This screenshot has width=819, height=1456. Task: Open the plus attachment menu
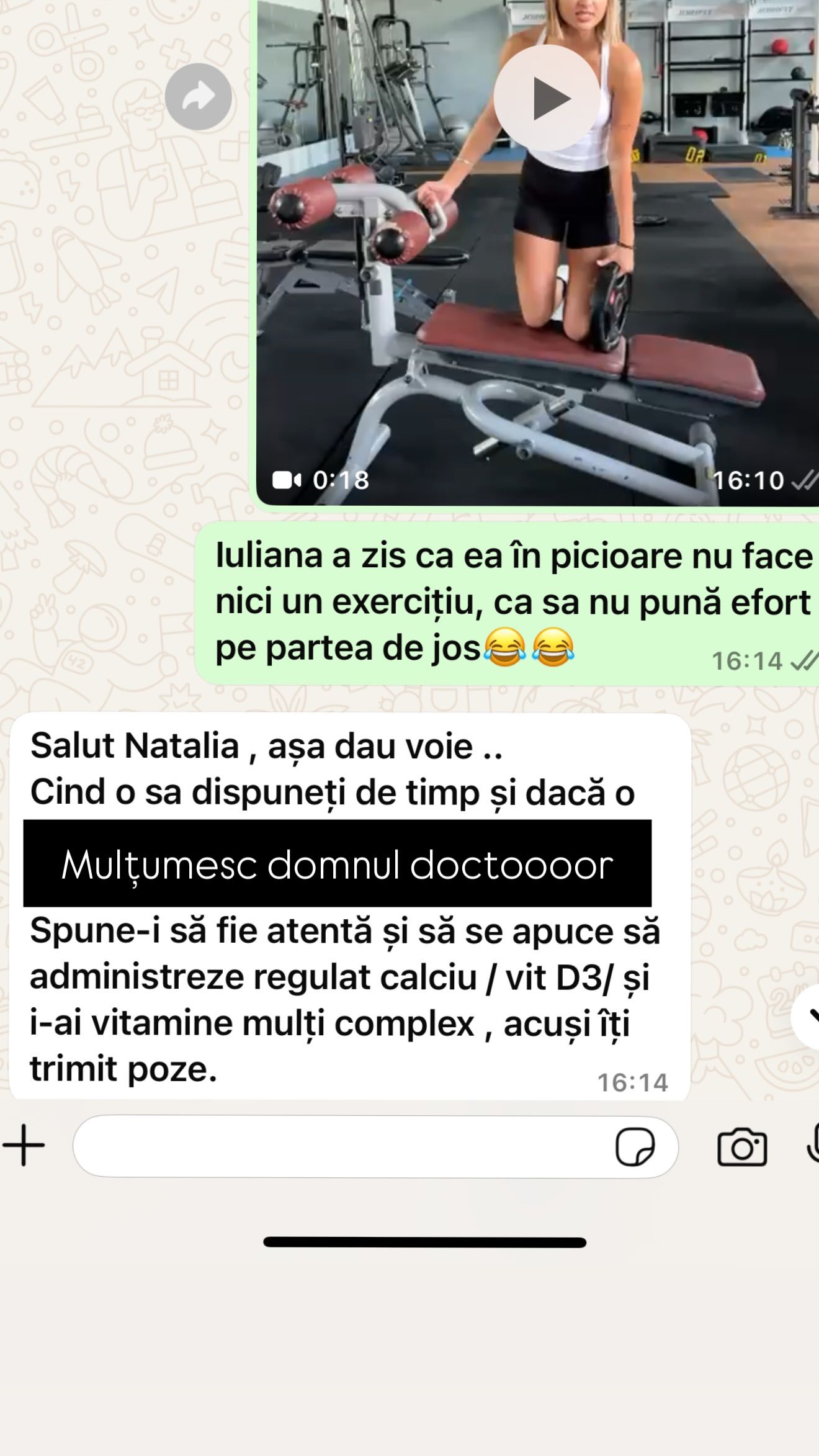click(24, 1146)
